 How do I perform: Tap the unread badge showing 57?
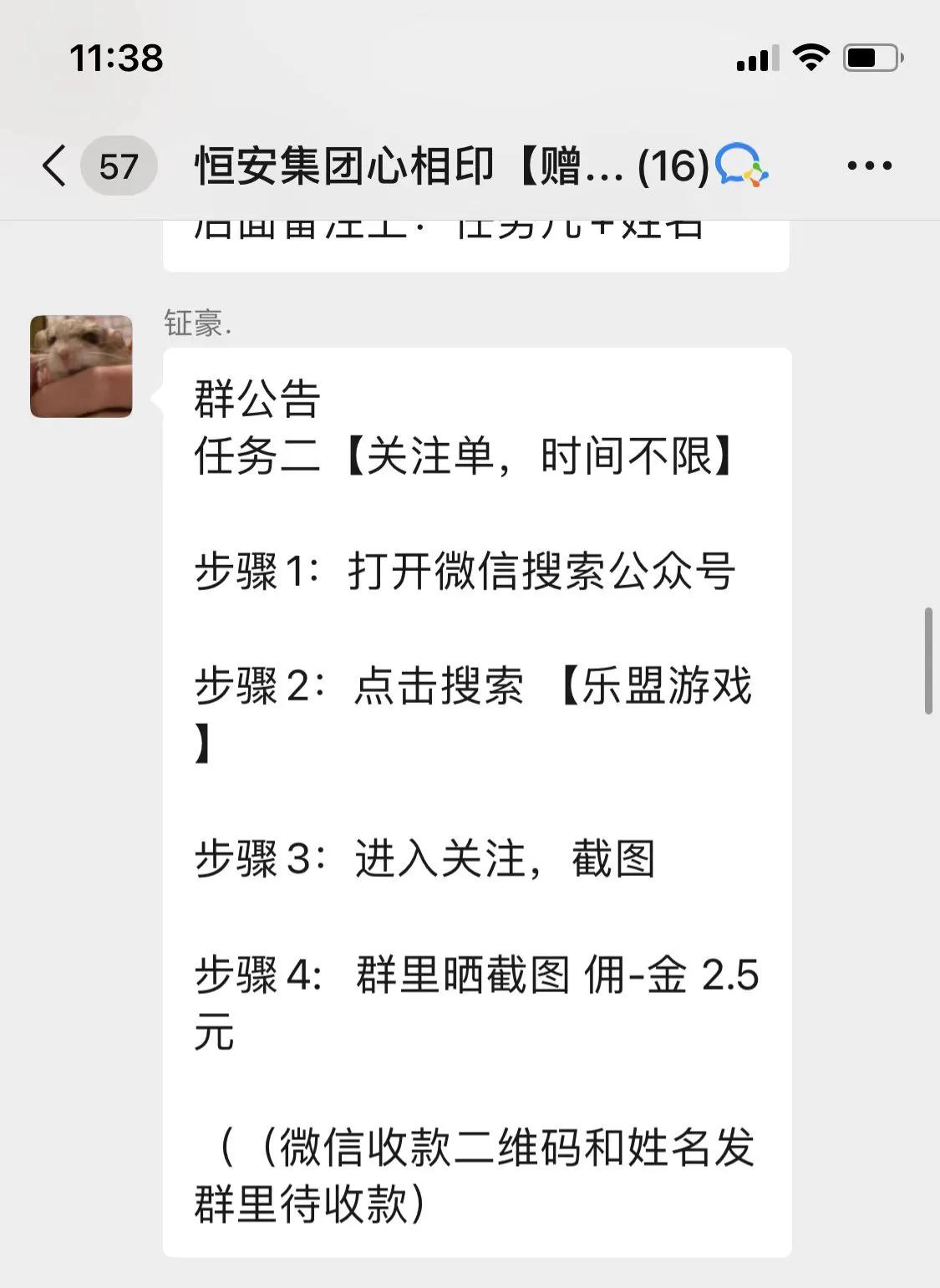point(119,165)
